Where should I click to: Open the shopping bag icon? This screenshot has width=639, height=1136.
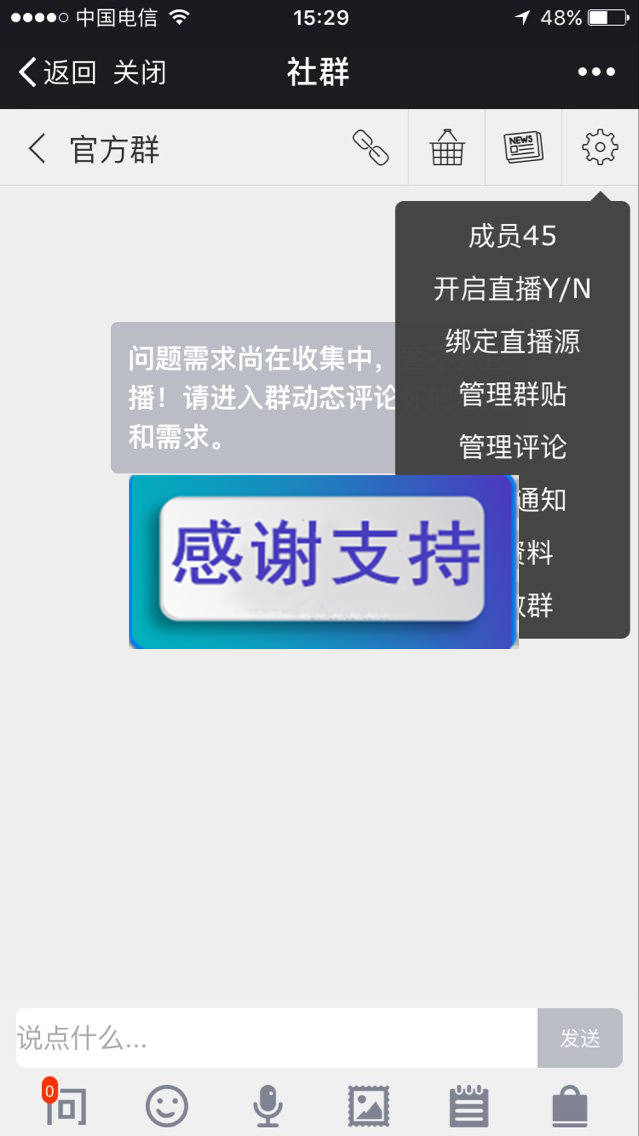pos(570,1106)
